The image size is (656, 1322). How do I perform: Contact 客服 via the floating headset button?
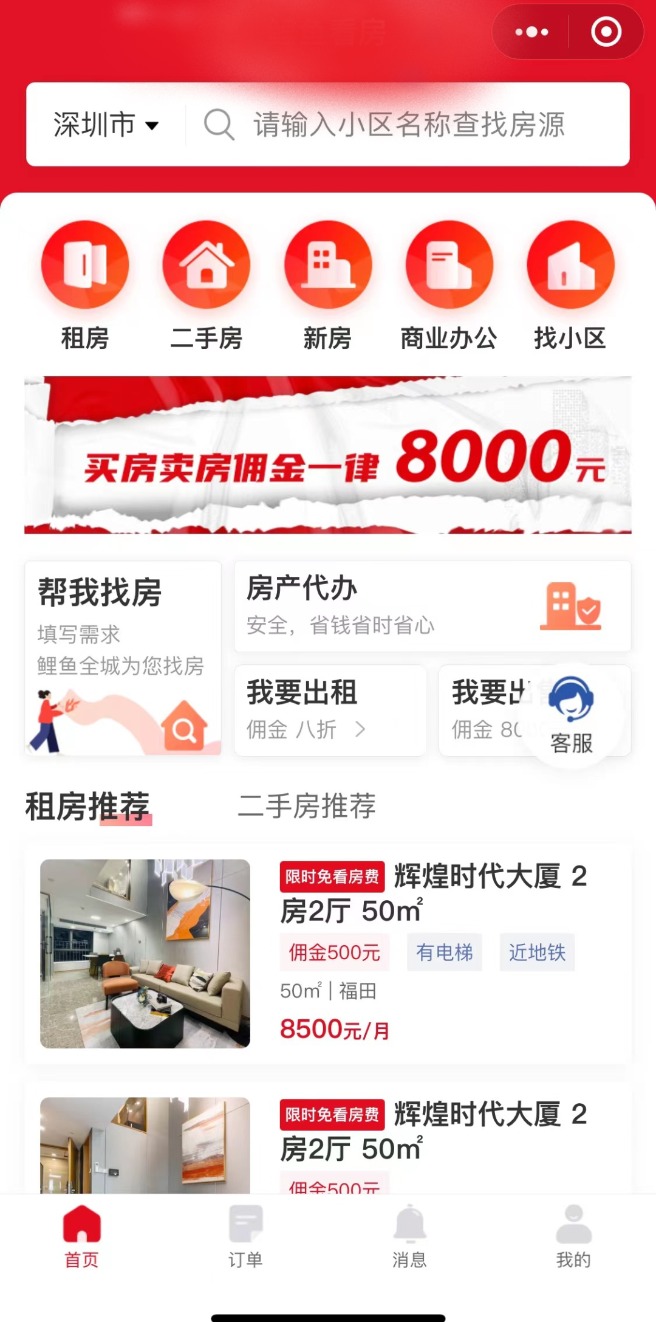(x=571, y=714)
